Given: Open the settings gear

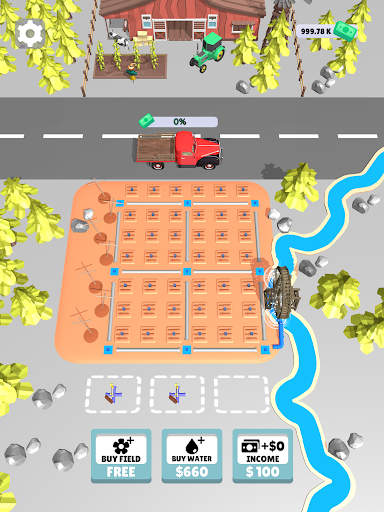Looking at the screenshot, I should pyautogui.click(x=30, y=33).
